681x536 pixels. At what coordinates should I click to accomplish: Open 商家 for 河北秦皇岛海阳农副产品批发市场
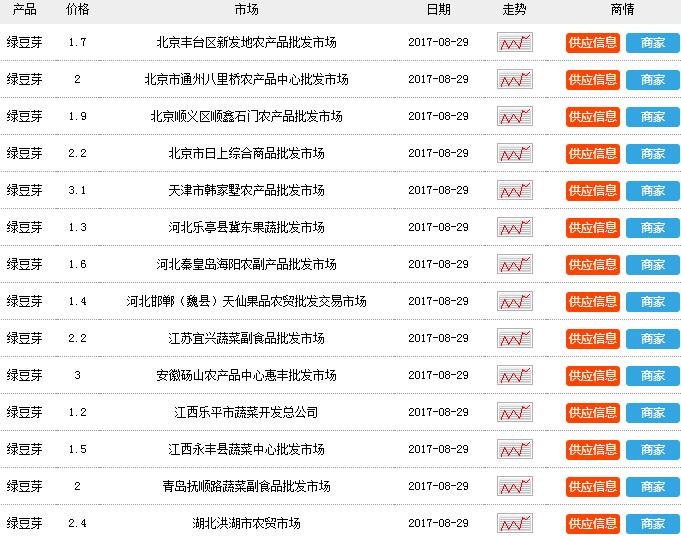point(652,264)
